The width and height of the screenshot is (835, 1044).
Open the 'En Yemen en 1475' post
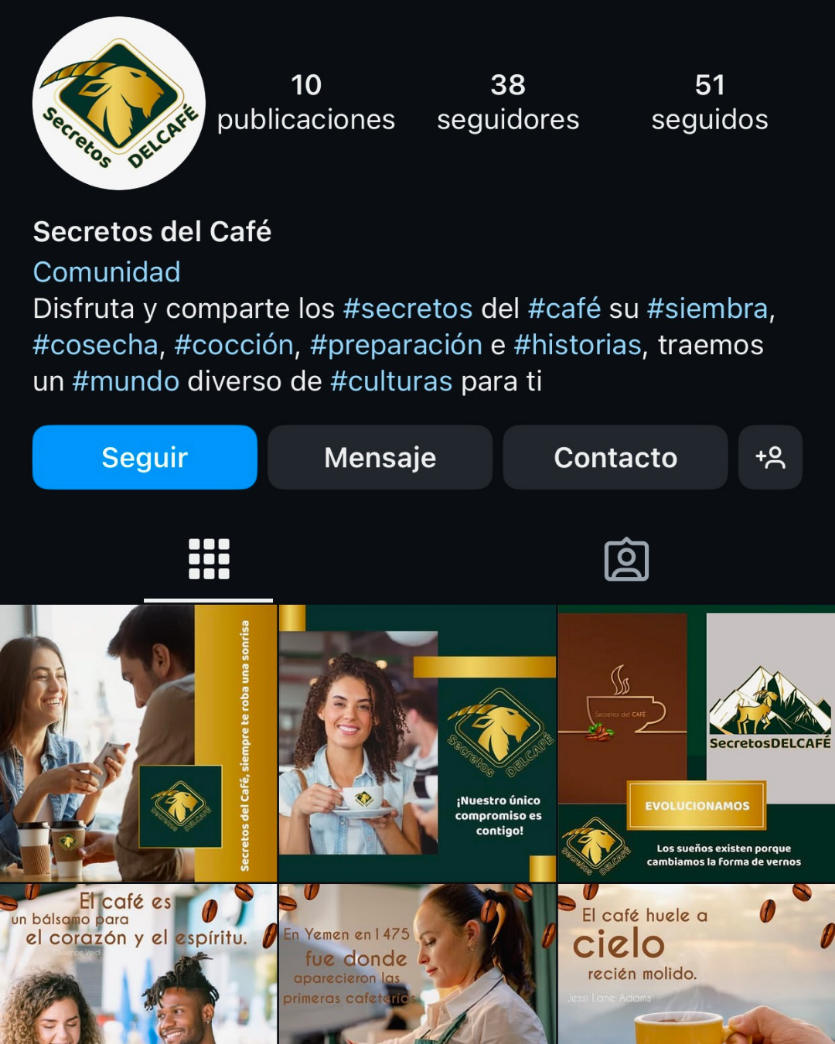pyautogui.click(x=417, y=965)
